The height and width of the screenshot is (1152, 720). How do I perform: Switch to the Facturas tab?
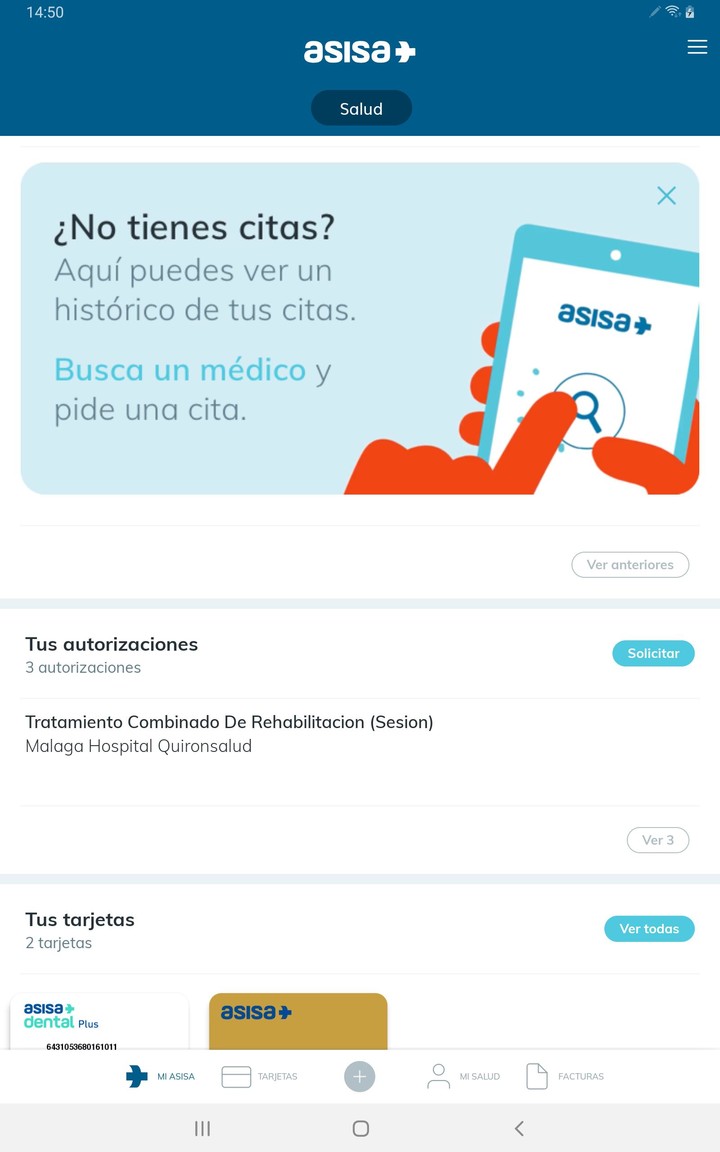[565, 1076]
